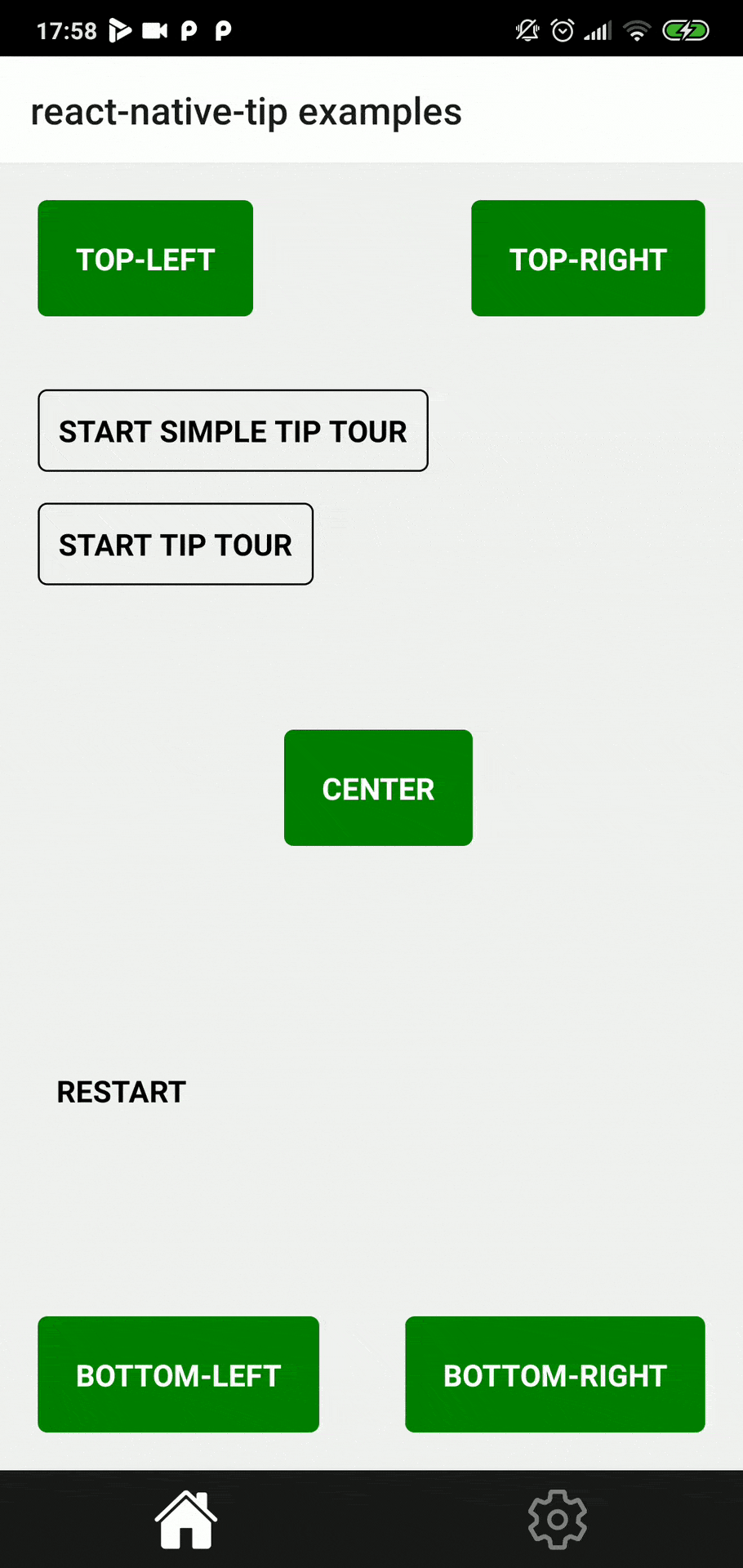743x1568 pixels.
Task: Tap the TOP-RIGHT green button
Action: pyautogui.click(x=588, y=258)
